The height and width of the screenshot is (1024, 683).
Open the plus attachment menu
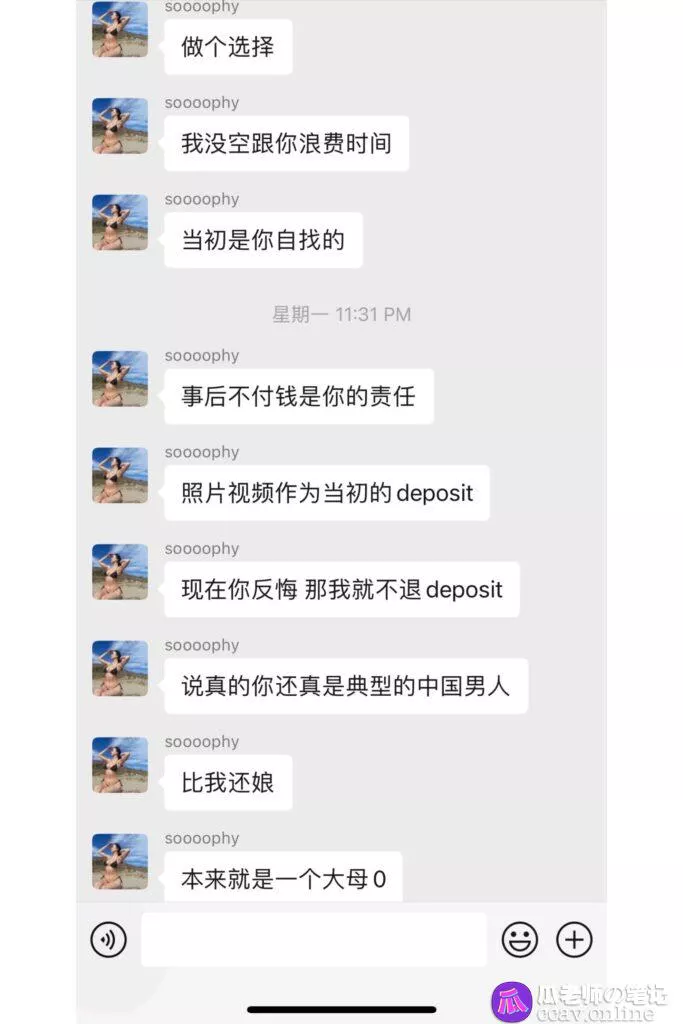tap(574, 940)
